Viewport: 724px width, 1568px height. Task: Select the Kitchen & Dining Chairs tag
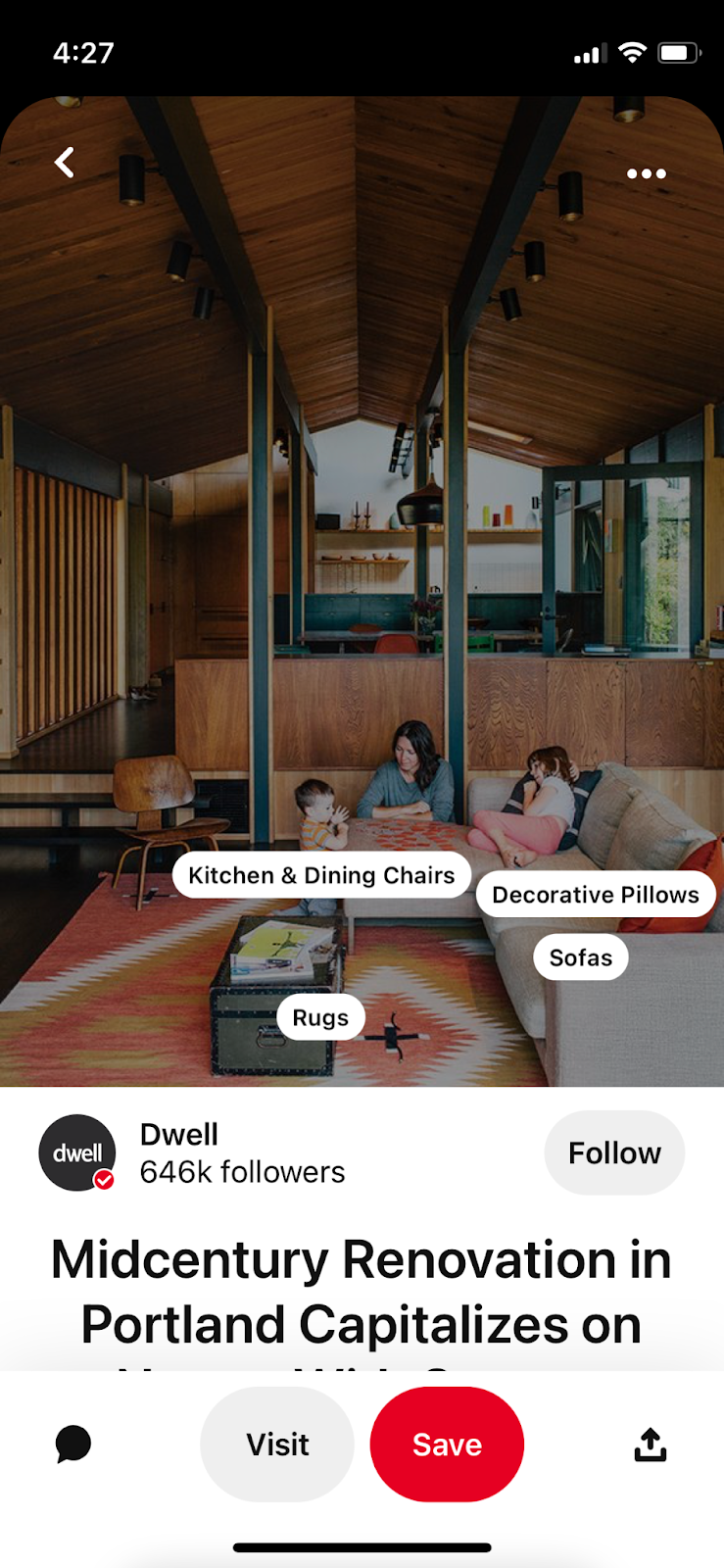pyautogui.click(x=321, y=875)
